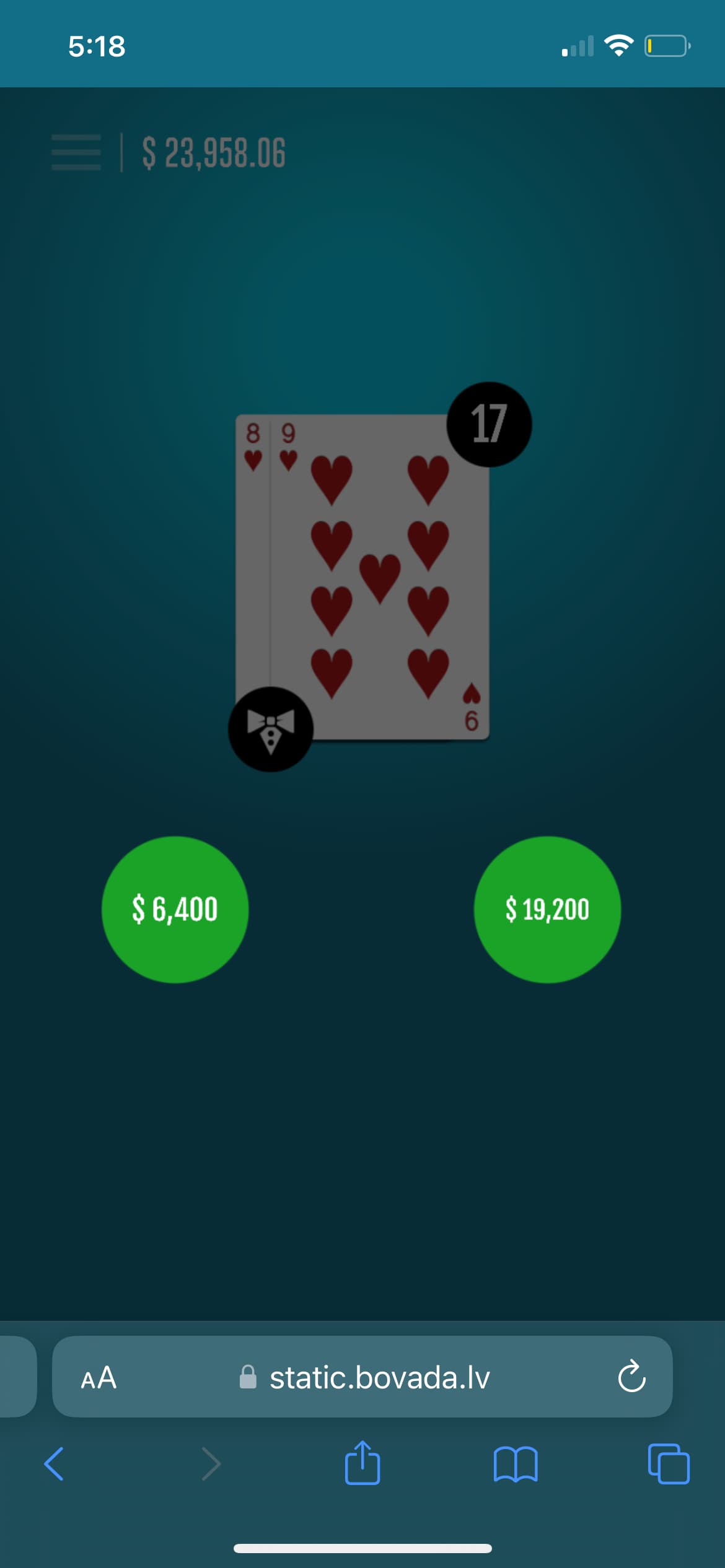This screenshot has width=725, height=1568.
Task: Open Safari bookmarks
Action: tap(516, 1464)
